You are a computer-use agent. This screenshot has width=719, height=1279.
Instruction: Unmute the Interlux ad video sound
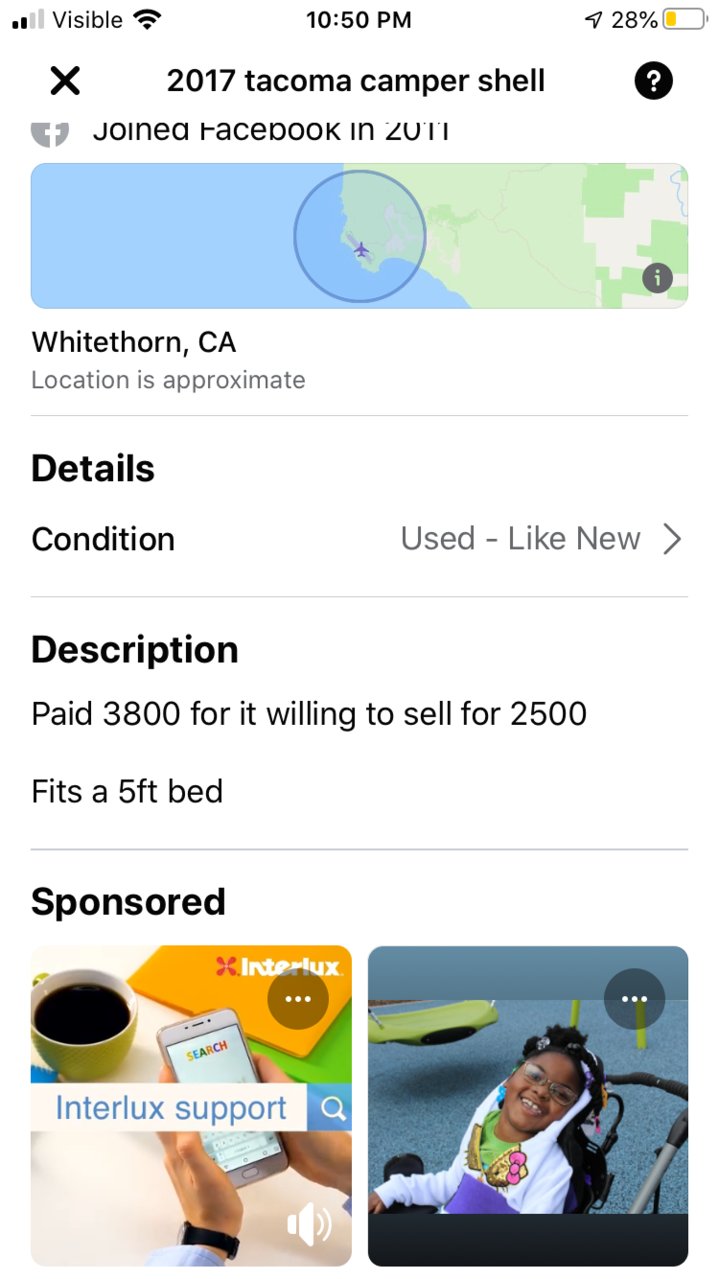[309, 1225]
